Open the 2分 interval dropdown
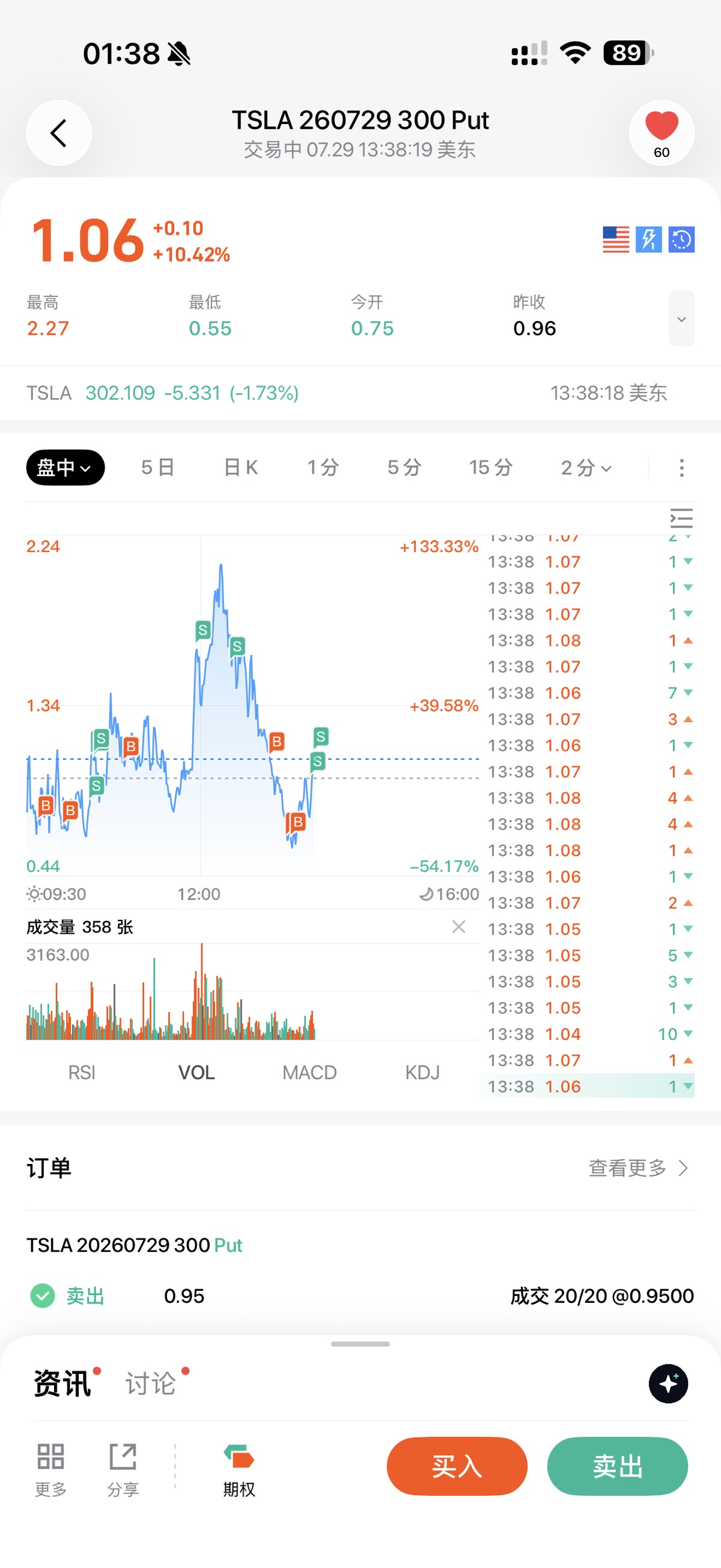 coord(586,468)
